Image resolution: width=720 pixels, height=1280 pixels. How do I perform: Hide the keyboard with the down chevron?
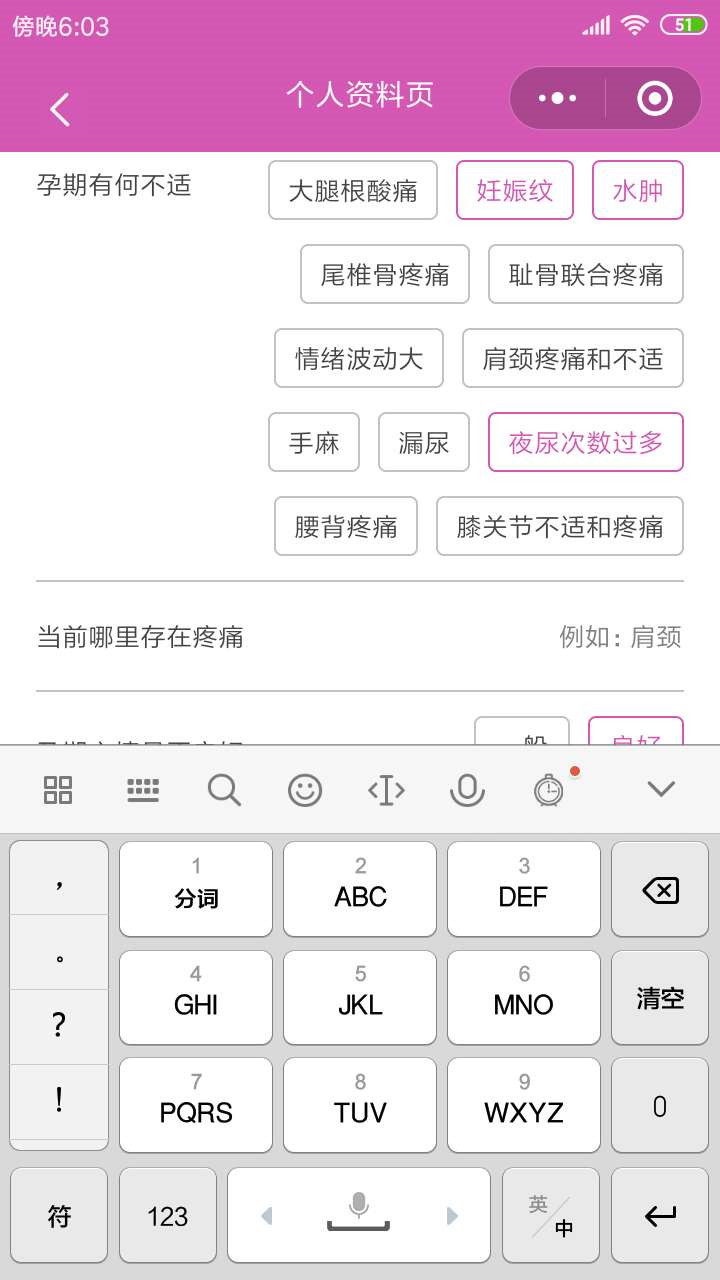coord(661,789)
